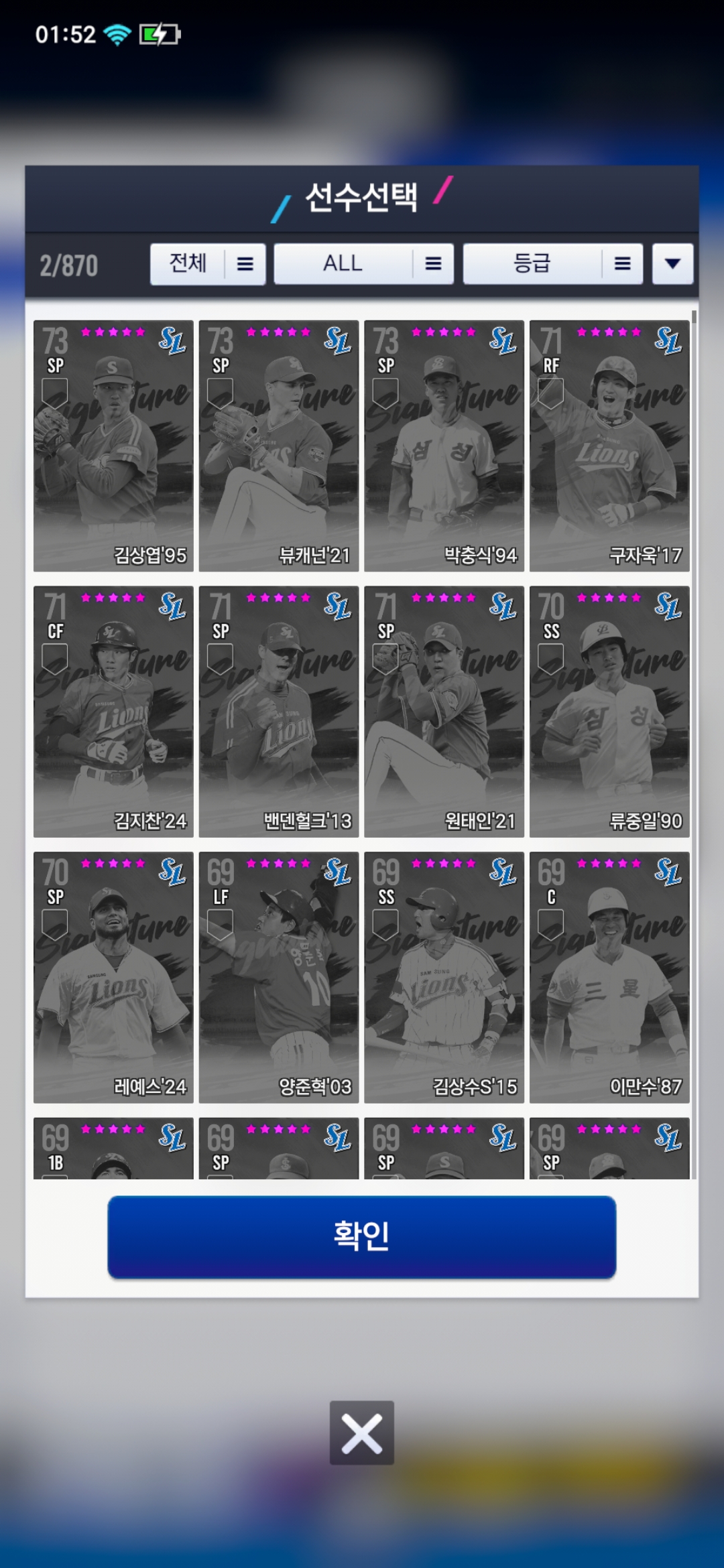Select the 뷰캐넌'21 player card
The width and height of the screenshot is (724, 1568).
click(279, 446)
